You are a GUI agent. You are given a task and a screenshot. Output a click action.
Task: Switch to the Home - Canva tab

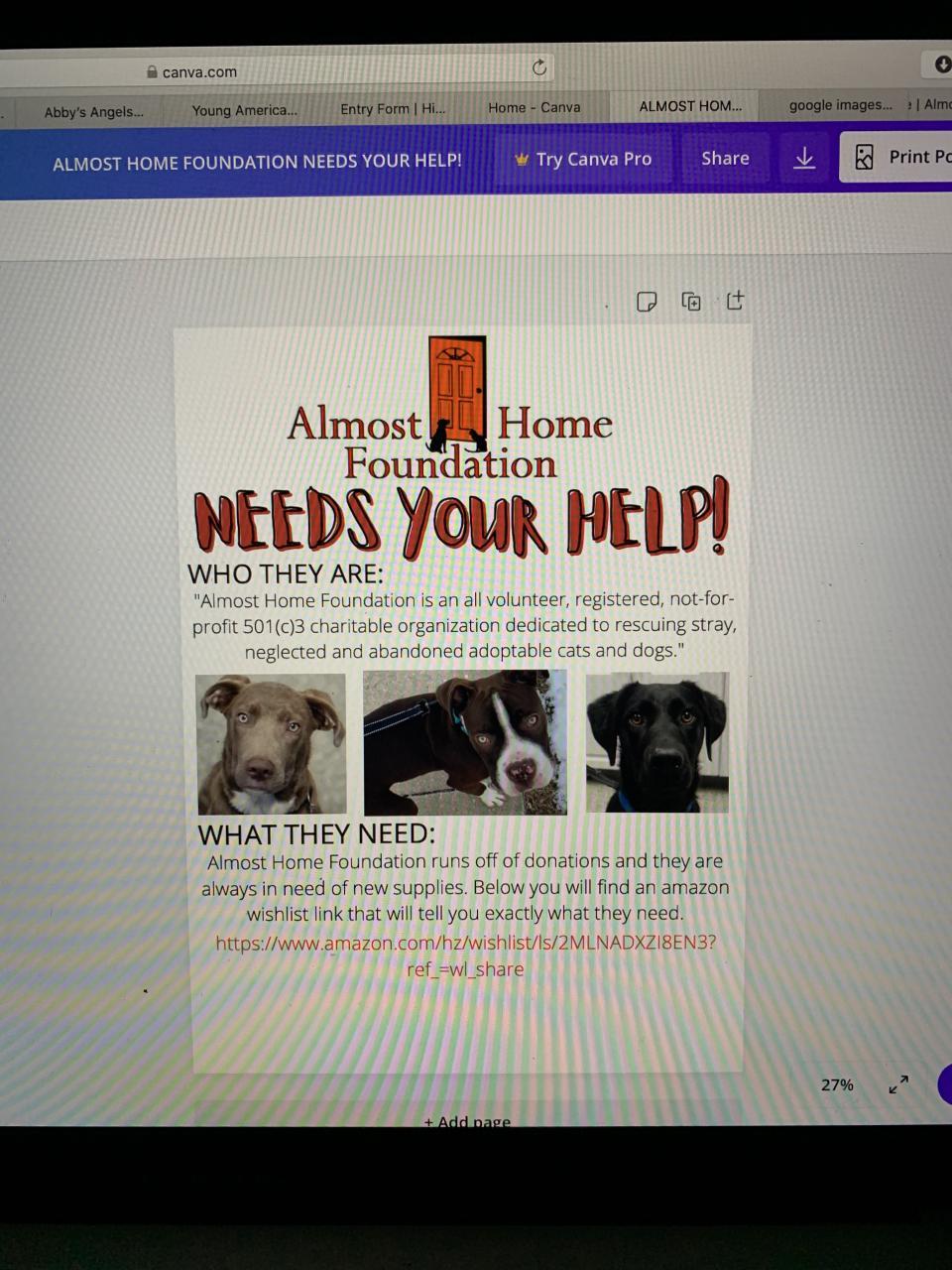534,107
